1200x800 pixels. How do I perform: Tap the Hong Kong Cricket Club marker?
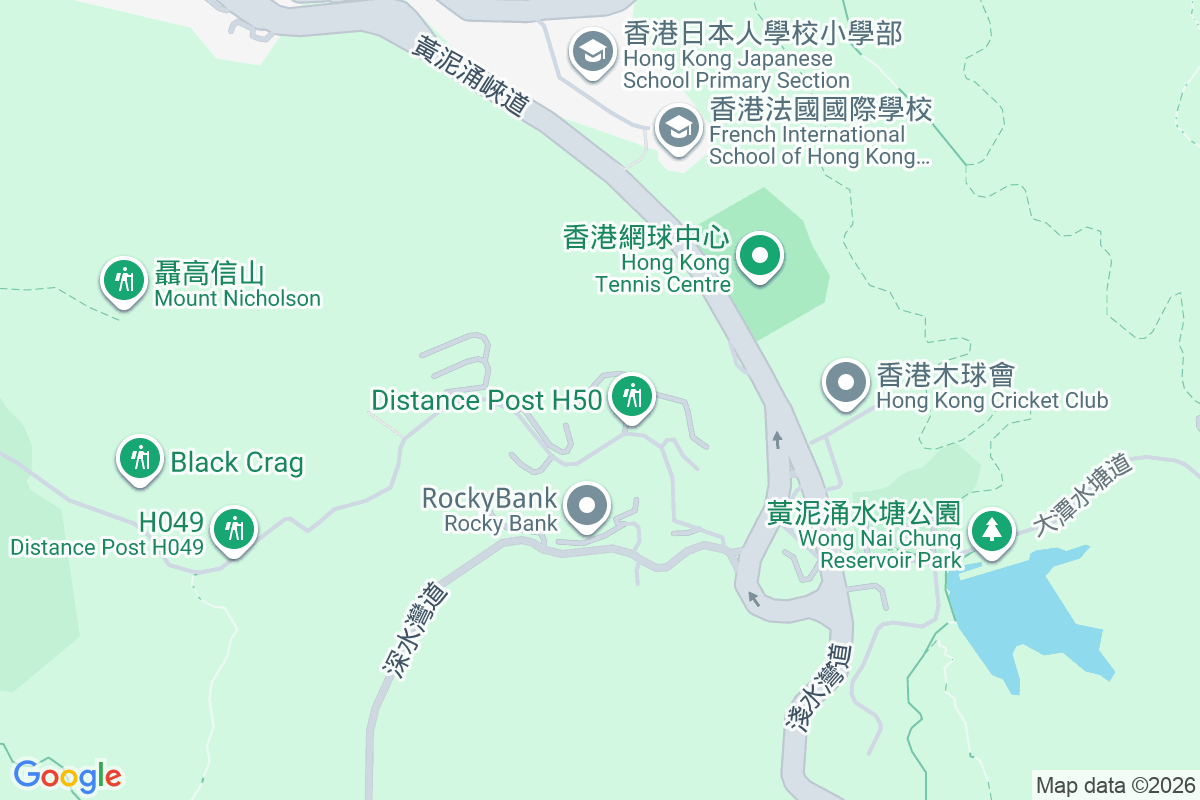coord(846,384)
